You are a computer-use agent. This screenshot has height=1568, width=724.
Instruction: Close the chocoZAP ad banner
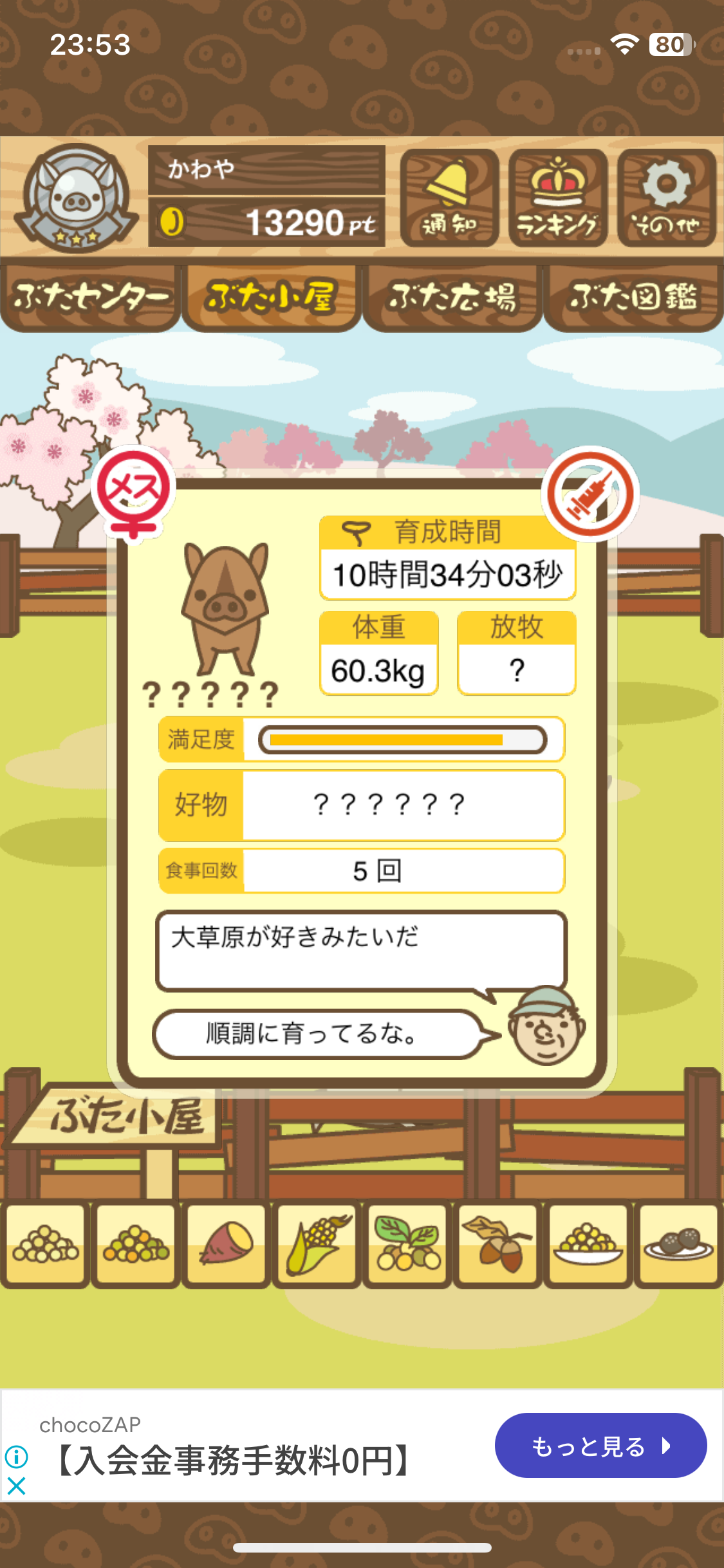tap(16, 1486)
